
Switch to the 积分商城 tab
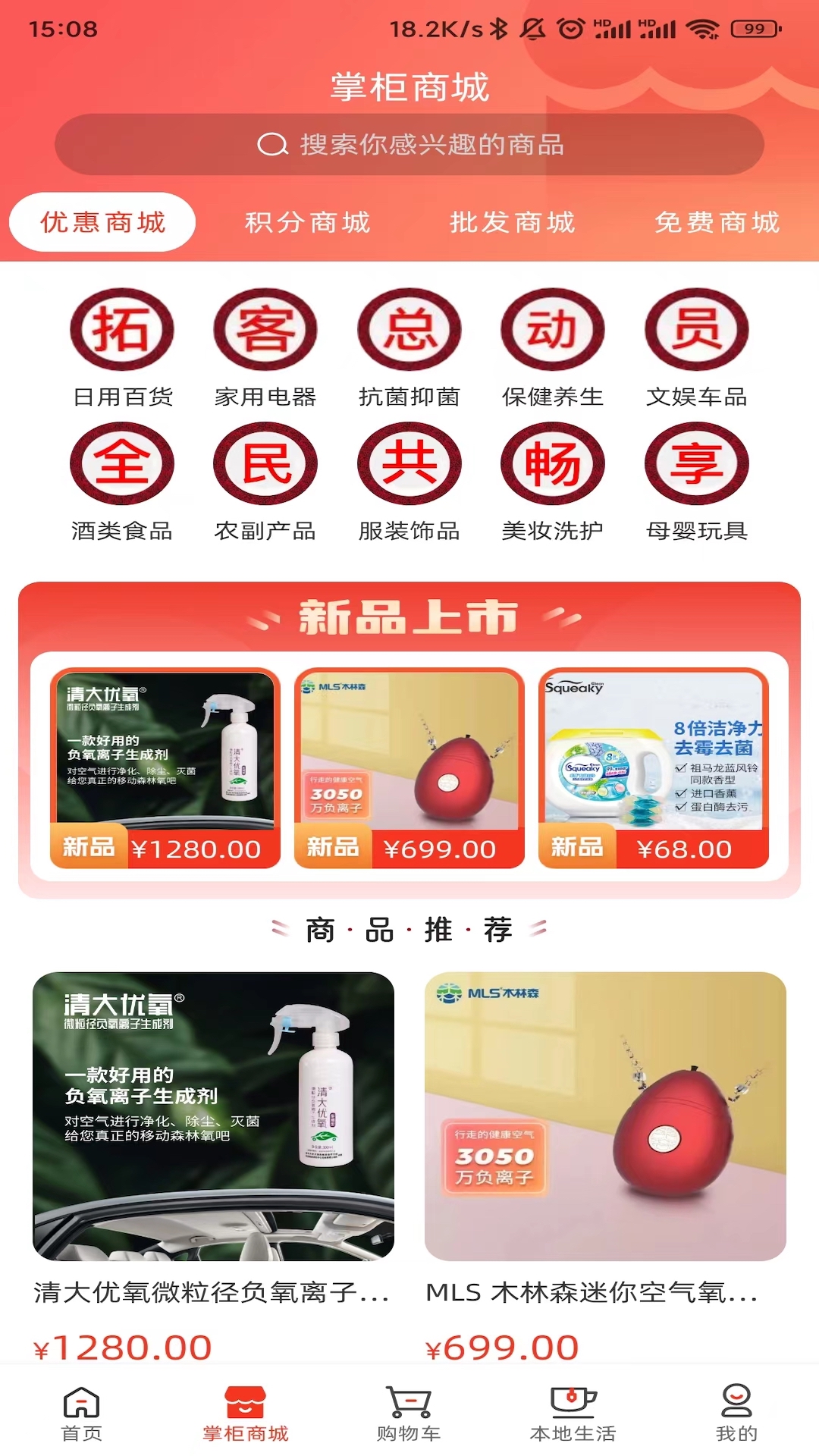click(307, 222)
